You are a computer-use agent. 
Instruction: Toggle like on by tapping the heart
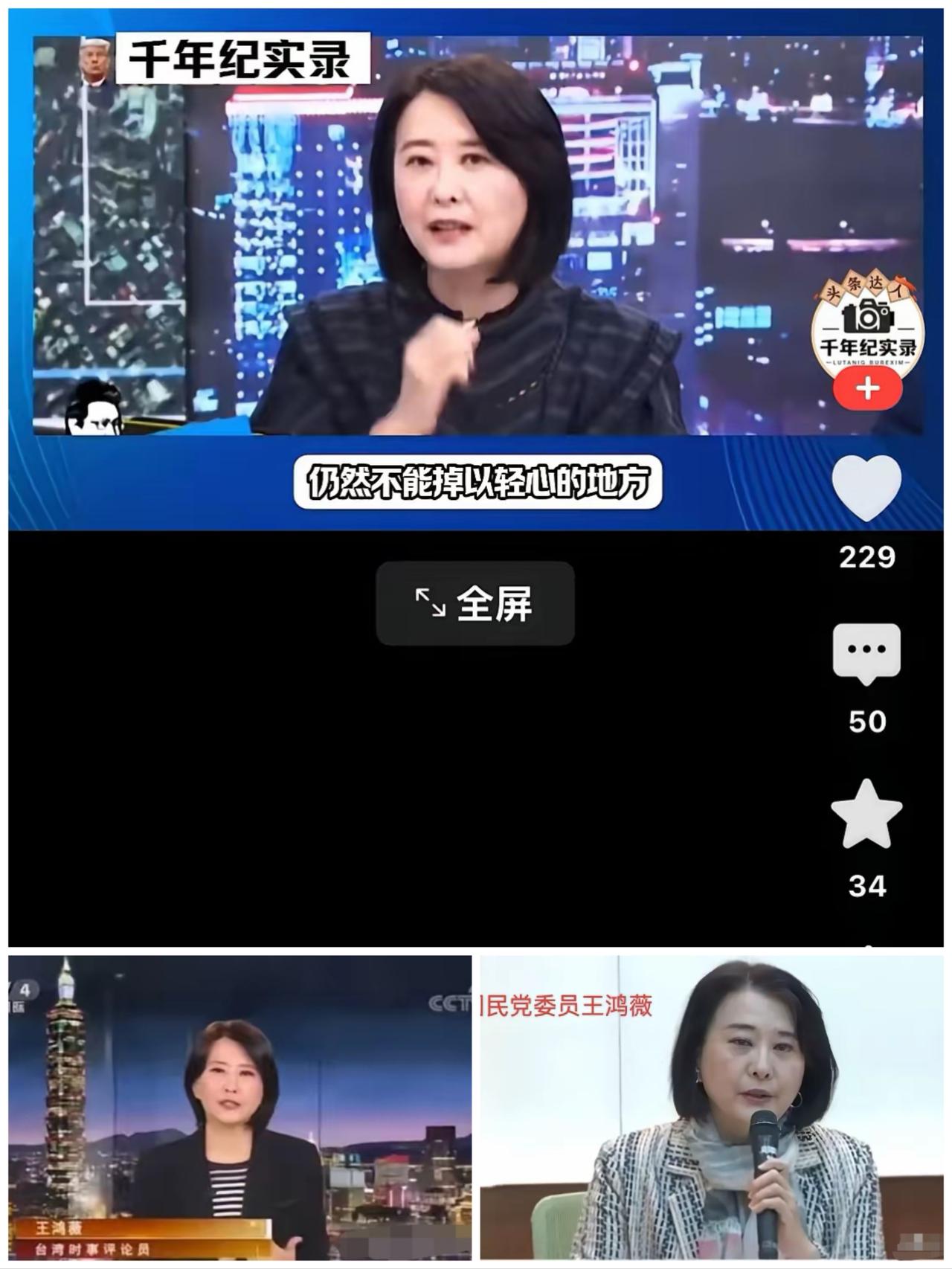pyautogui.click(x=865, y=489)
